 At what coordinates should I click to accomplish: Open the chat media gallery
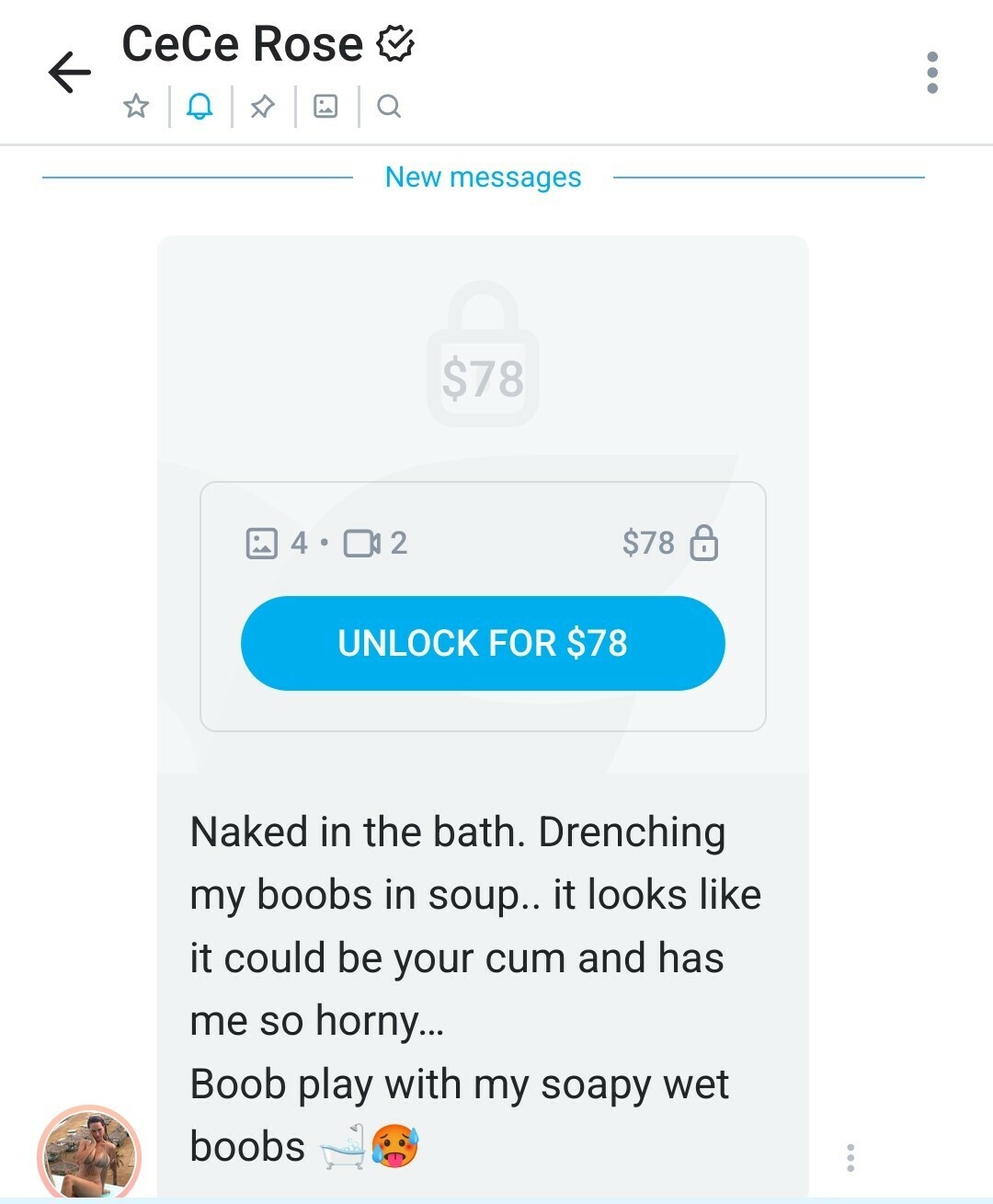(325, 107)
